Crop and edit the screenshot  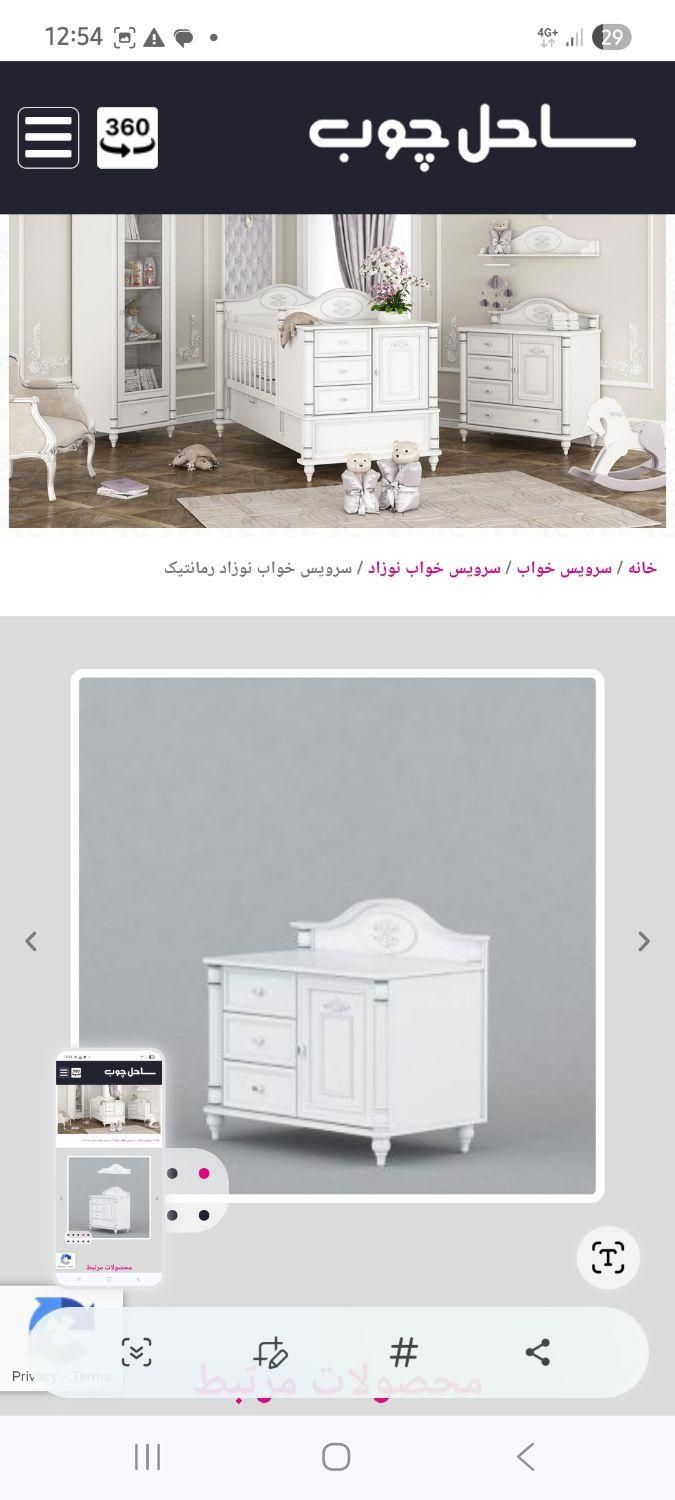click(270, 1353)
